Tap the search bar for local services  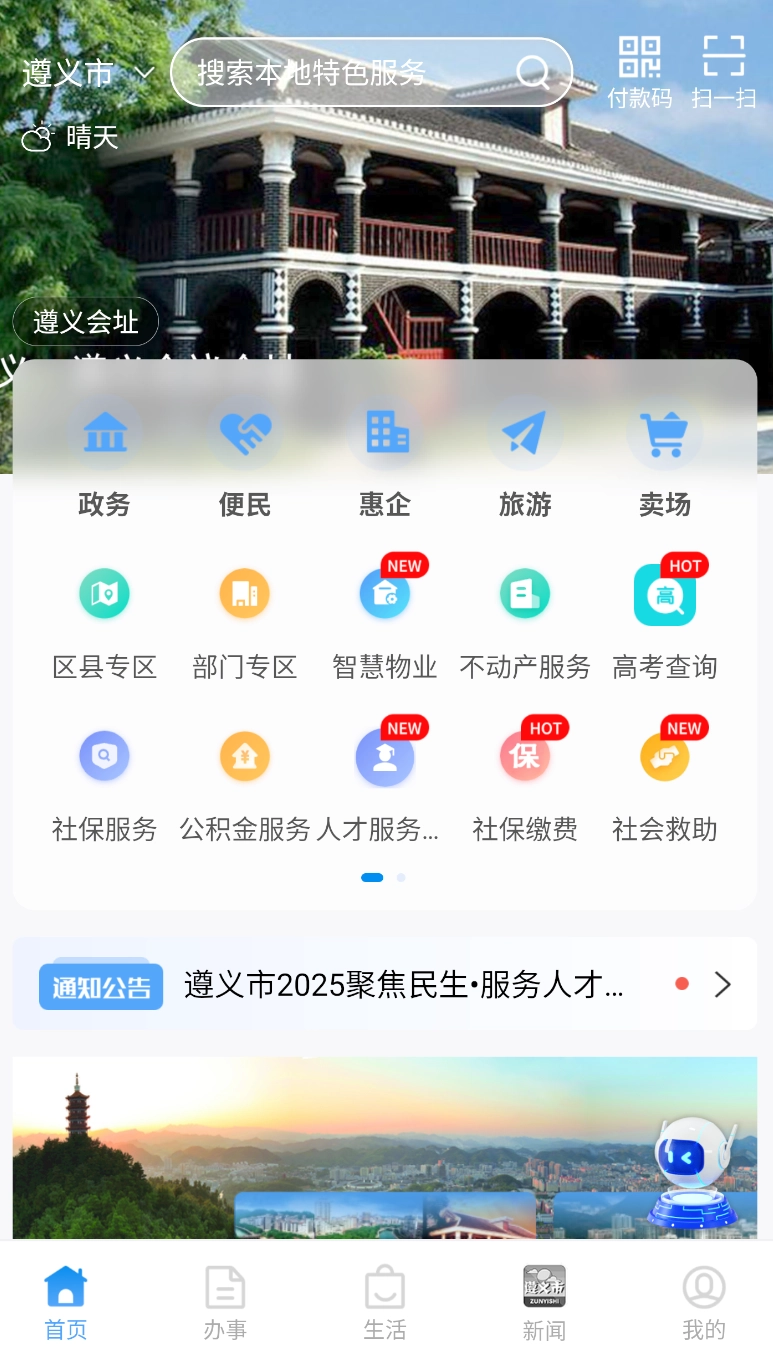coord(370,72)
